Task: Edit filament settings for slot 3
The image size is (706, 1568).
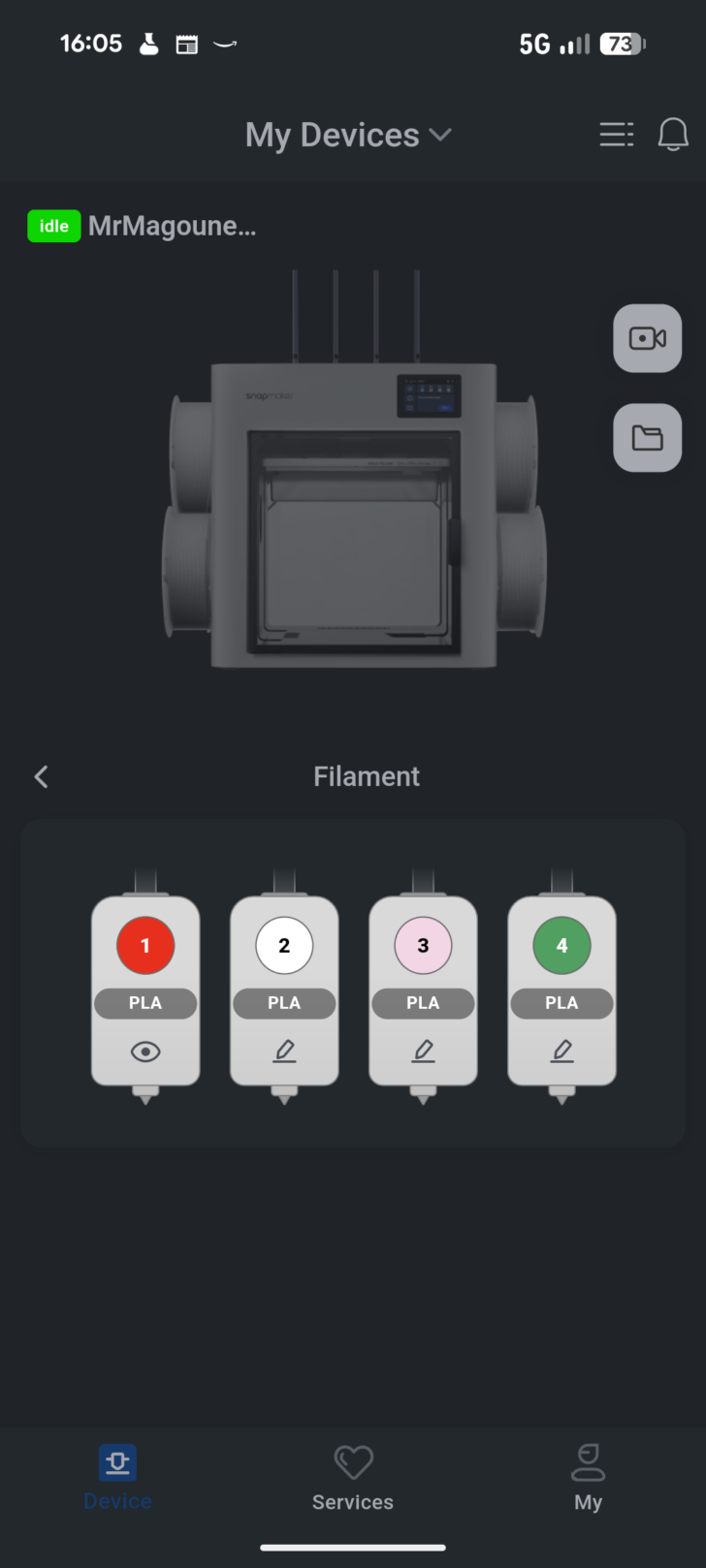Action: 422,1051
